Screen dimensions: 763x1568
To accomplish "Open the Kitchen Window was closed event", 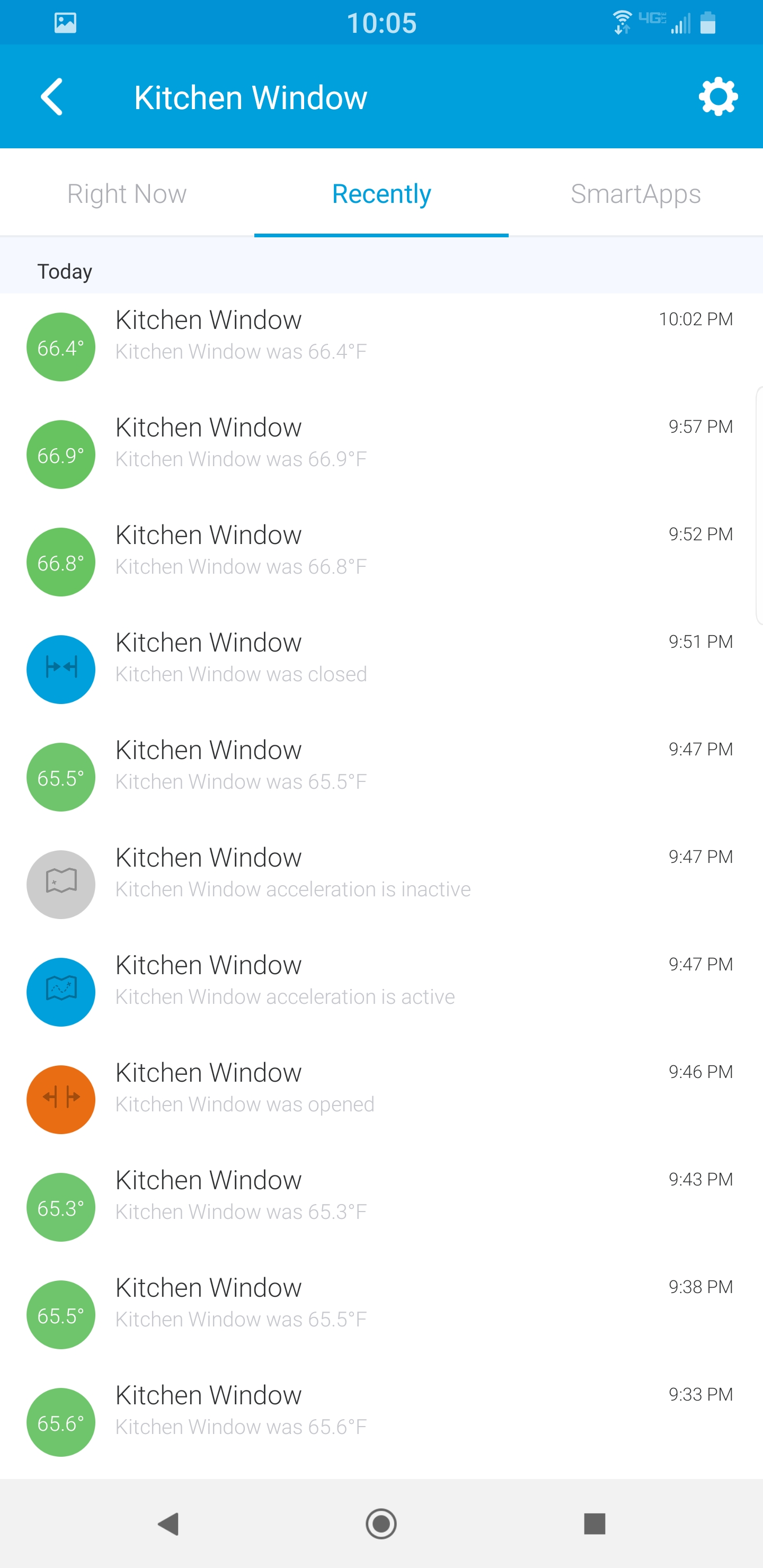I will point(381,670).
